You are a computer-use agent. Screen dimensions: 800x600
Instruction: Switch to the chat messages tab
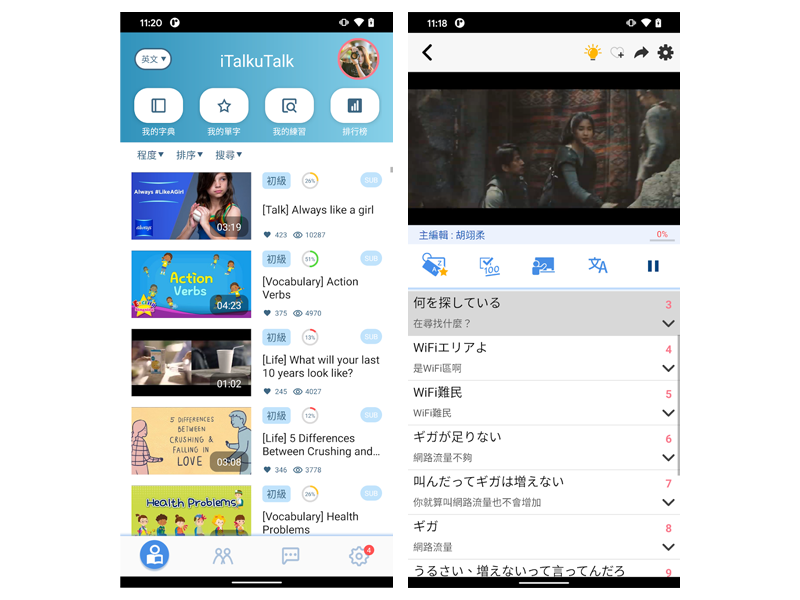[291, 556]
